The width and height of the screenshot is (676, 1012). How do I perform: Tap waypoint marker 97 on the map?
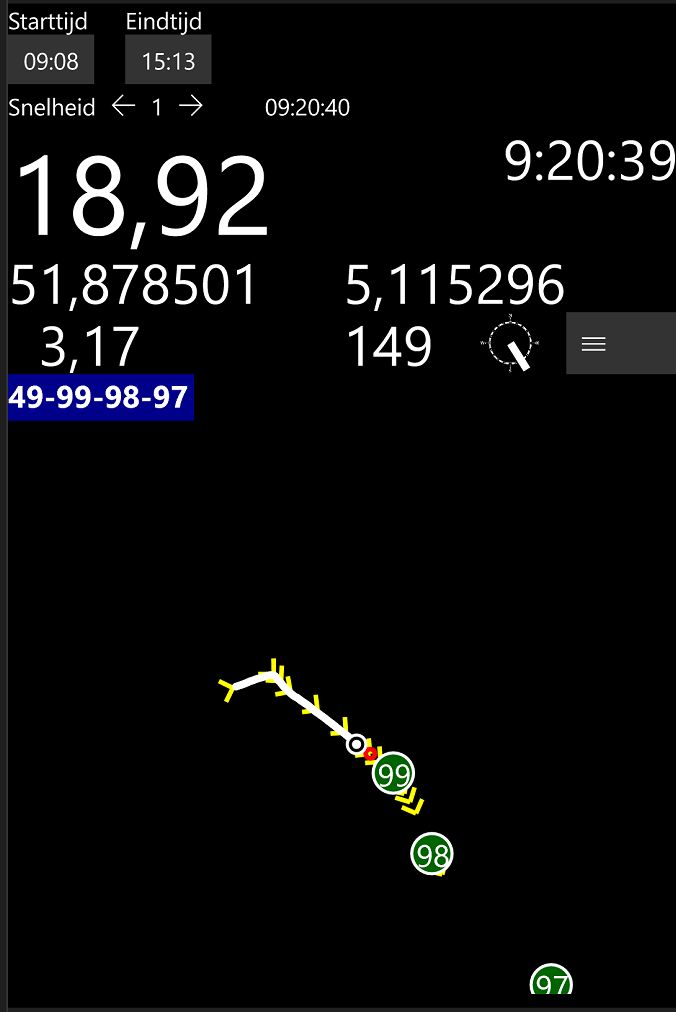(x=551, y=982)
